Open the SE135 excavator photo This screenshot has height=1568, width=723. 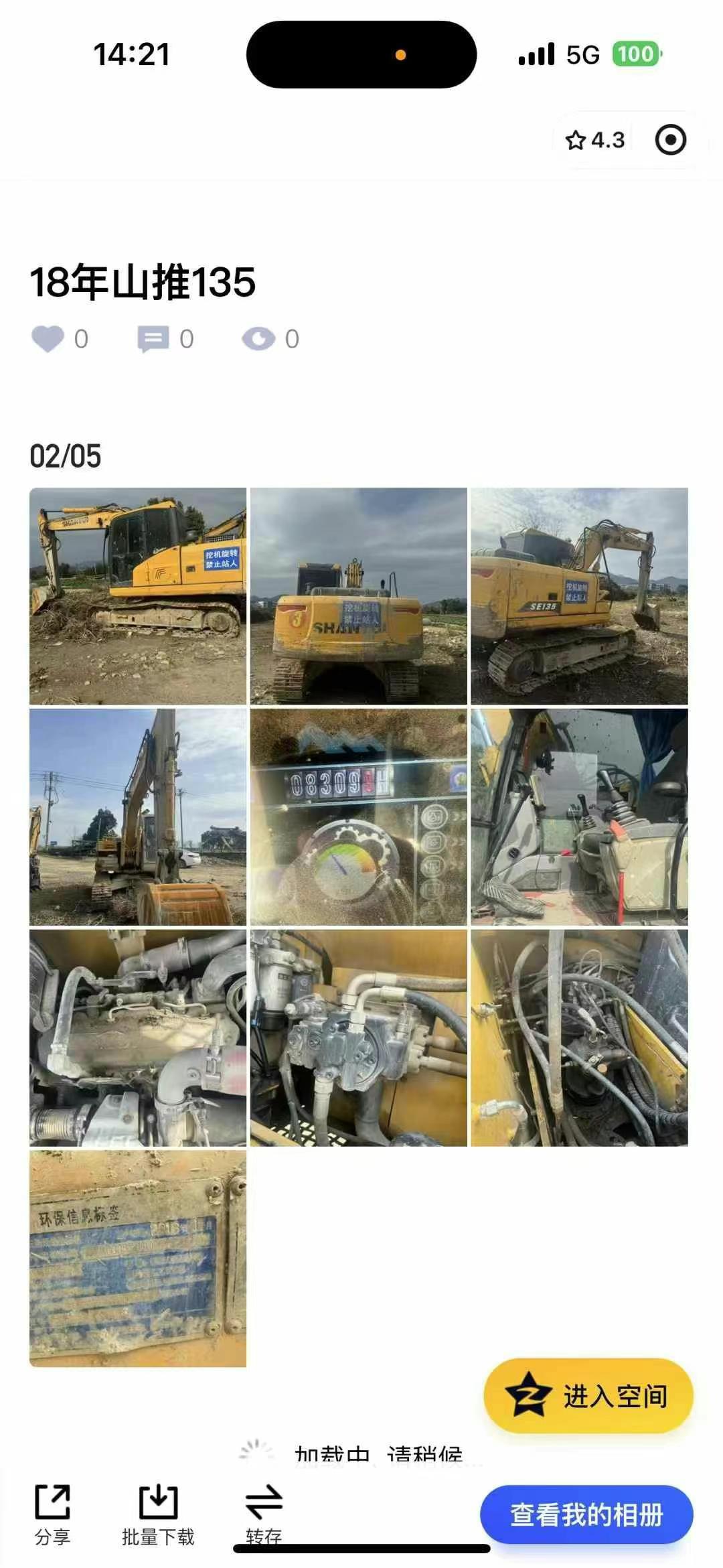tap(579, 596)
